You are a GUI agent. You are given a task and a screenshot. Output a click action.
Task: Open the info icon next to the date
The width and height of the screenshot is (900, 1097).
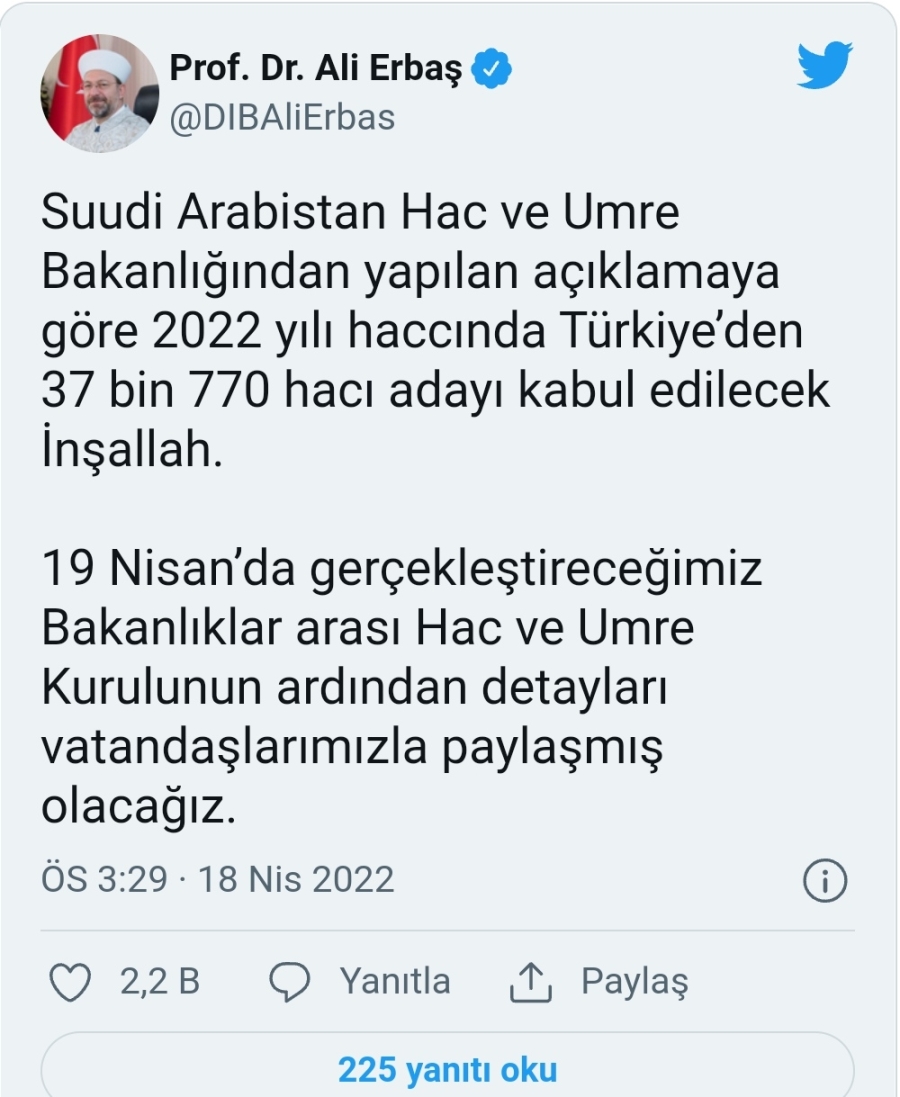click(x=825, y=881)
